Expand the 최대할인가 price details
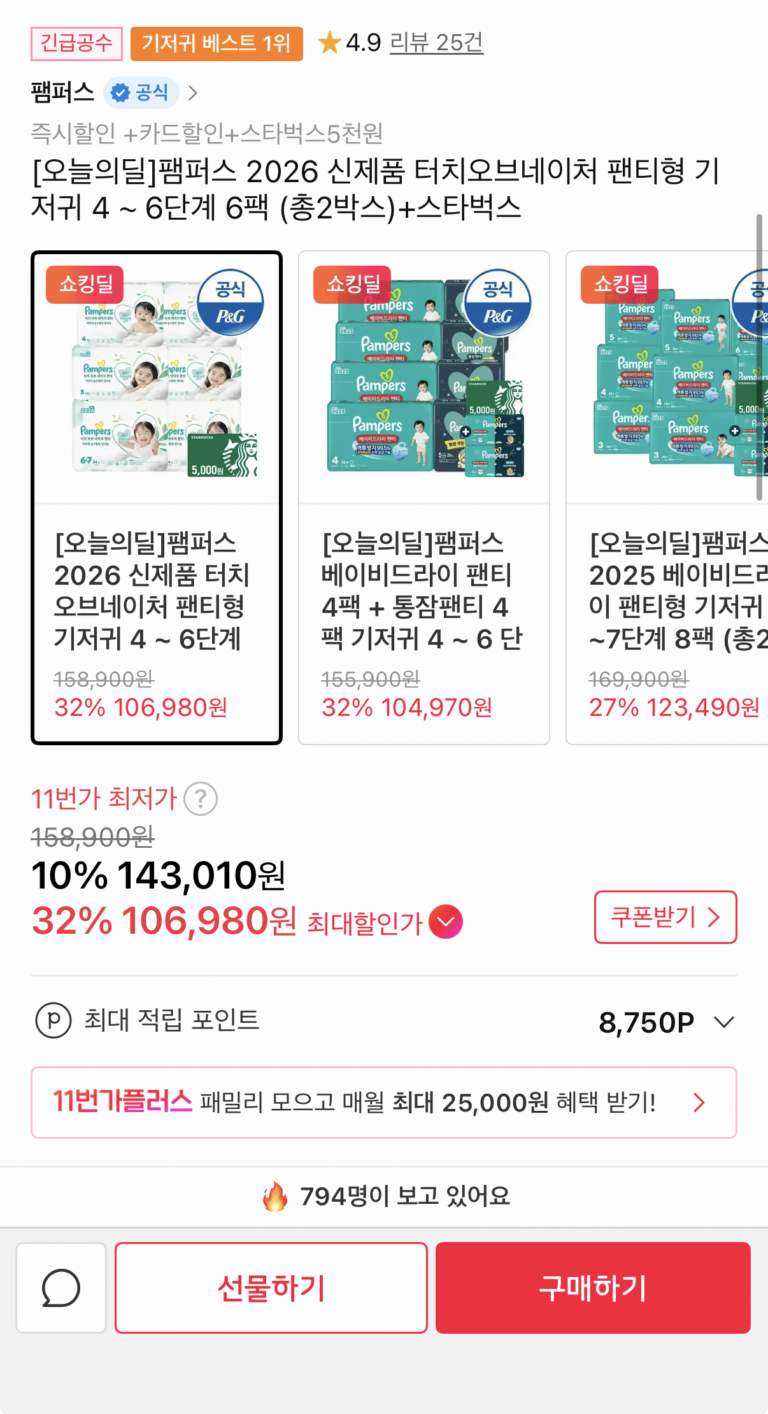Viewport: 768px width, 1414px height. point(445,922)
